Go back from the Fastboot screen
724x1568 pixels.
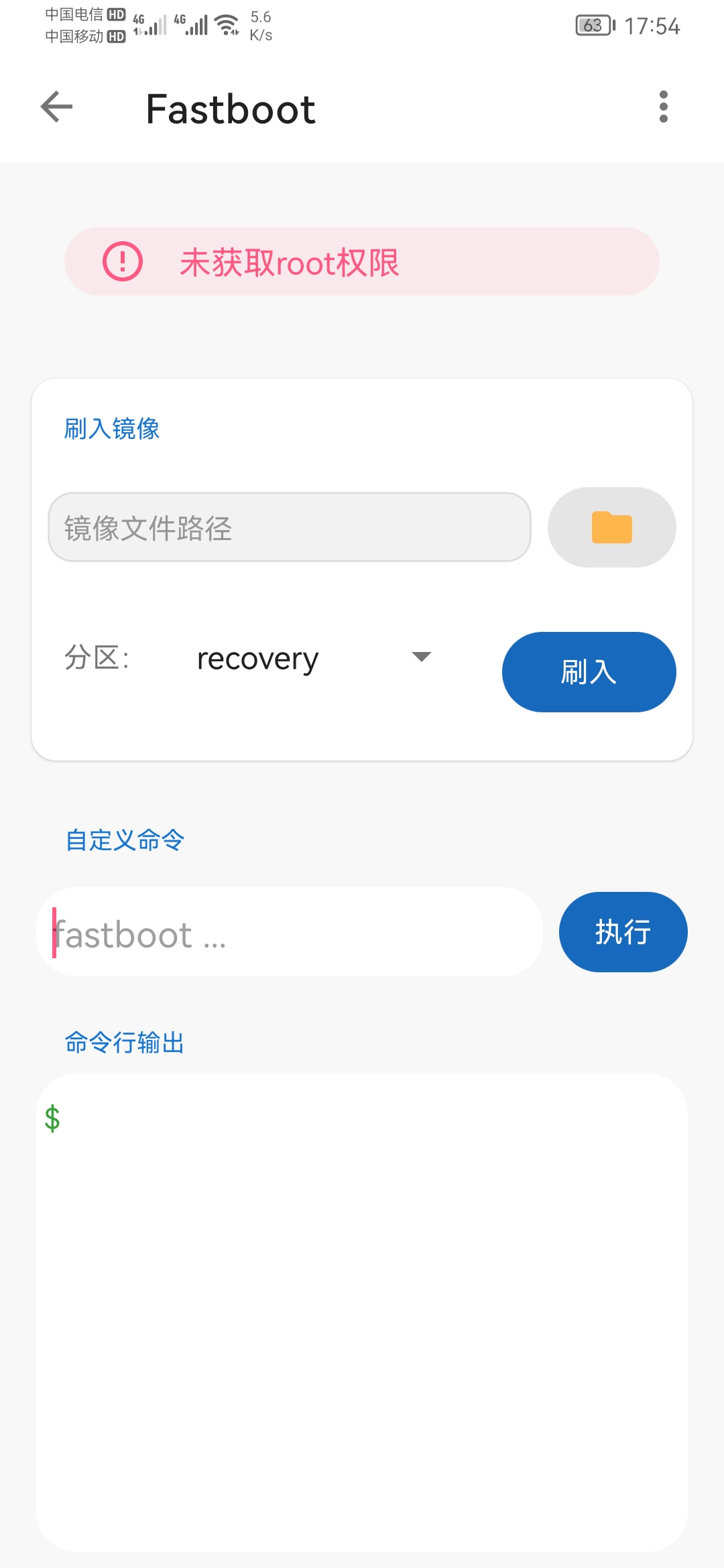57,107
